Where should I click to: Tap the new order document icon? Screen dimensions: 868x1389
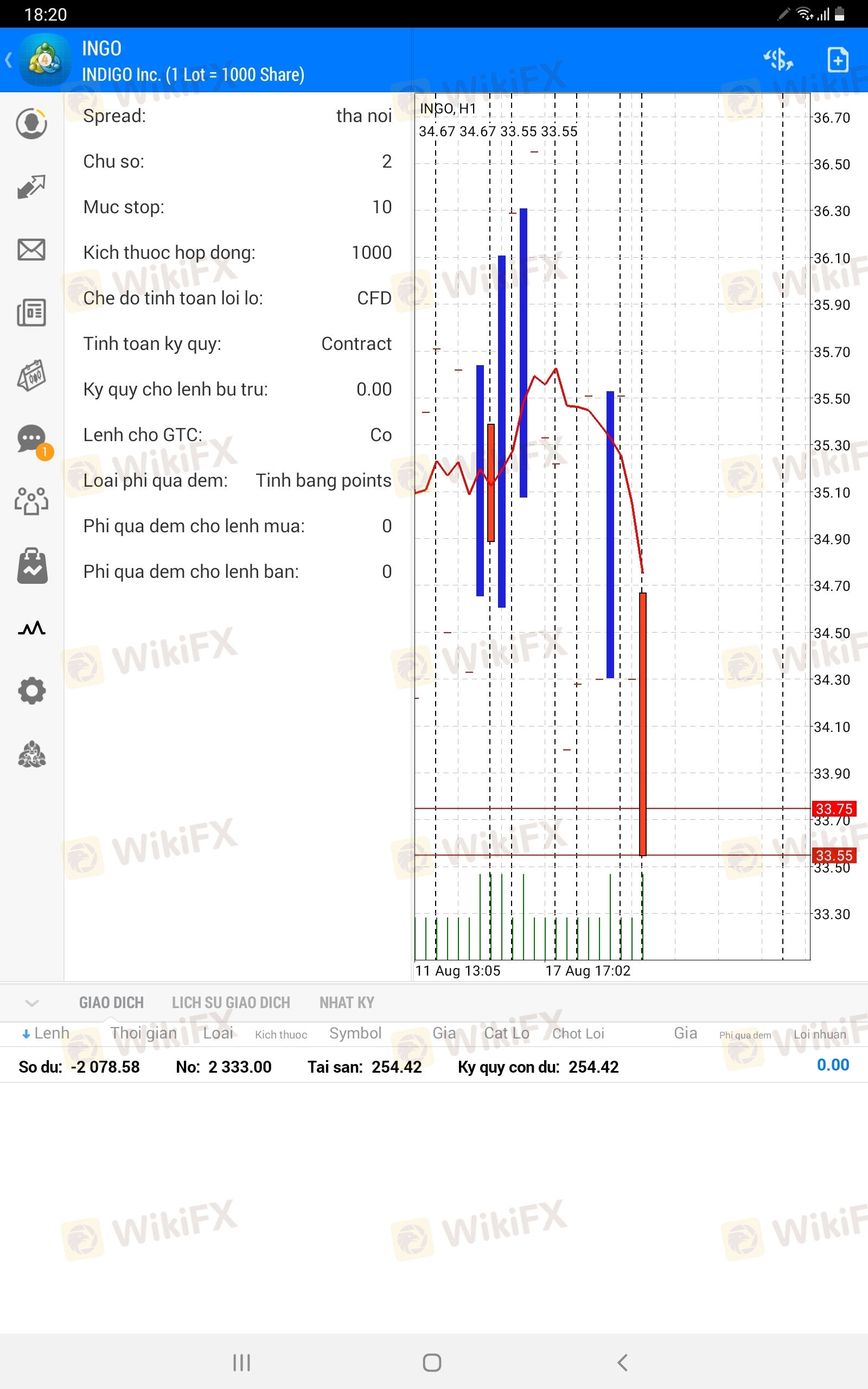click(838, 60)
